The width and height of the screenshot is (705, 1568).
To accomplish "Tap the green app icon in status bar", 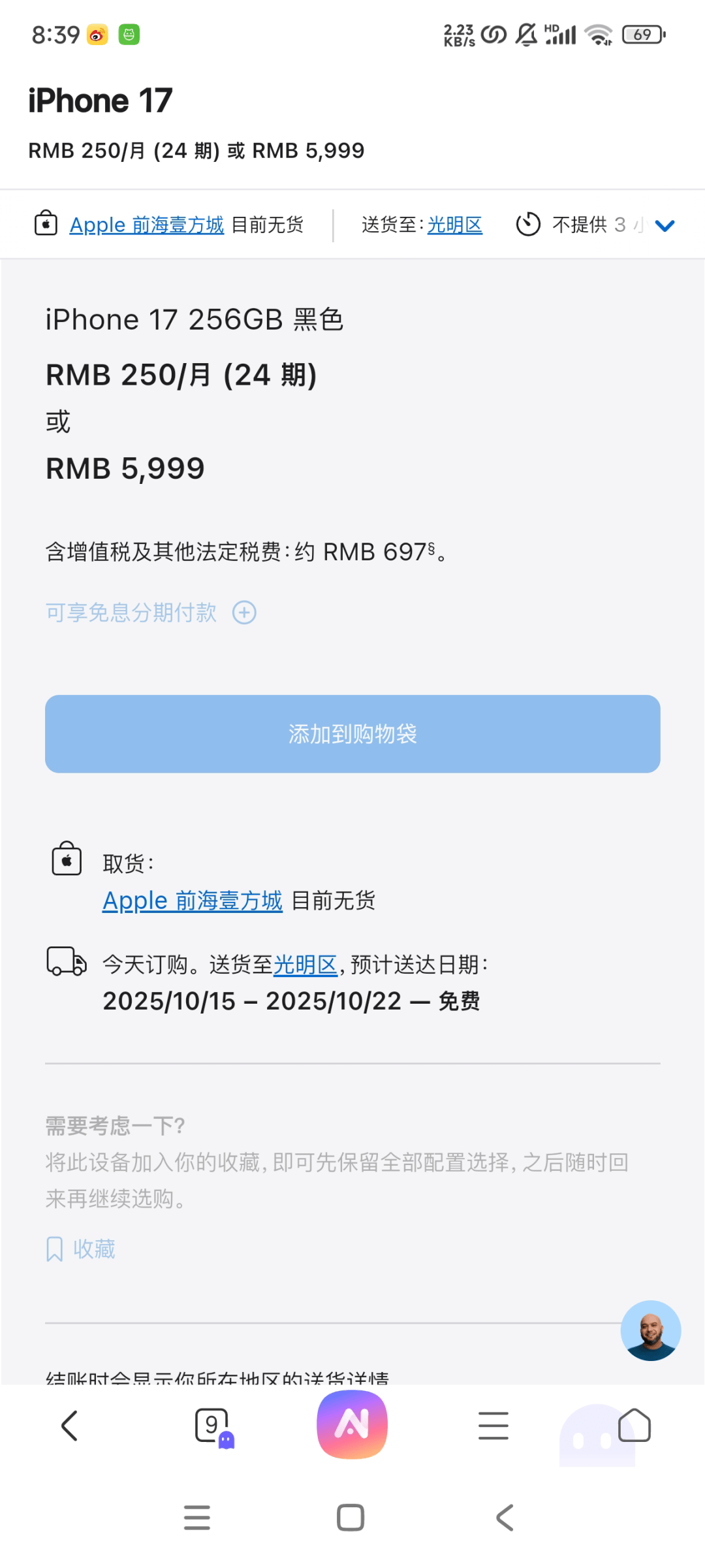I will click(x=130, y=35).
